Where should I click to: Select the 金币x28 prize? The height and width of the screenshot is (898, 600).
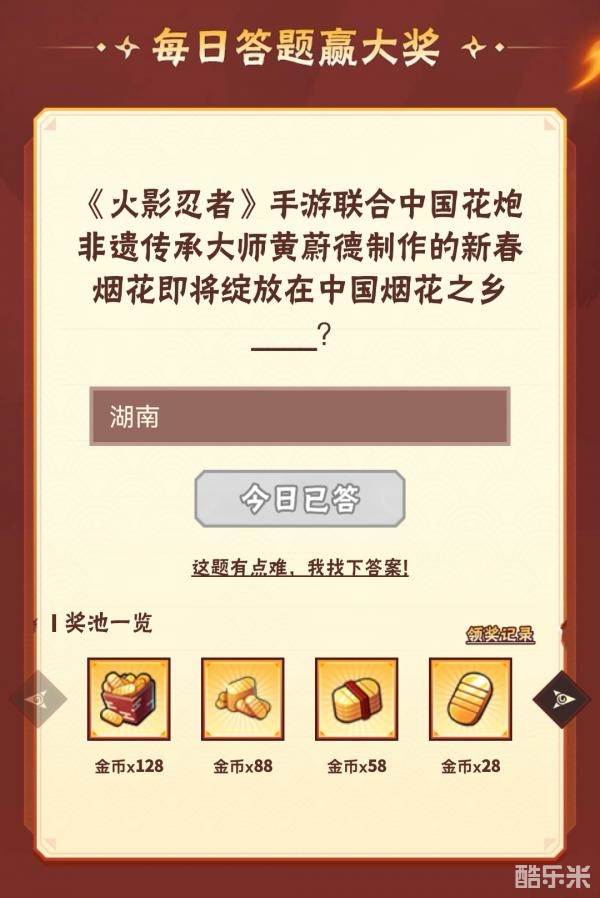(x=471, y=698)
